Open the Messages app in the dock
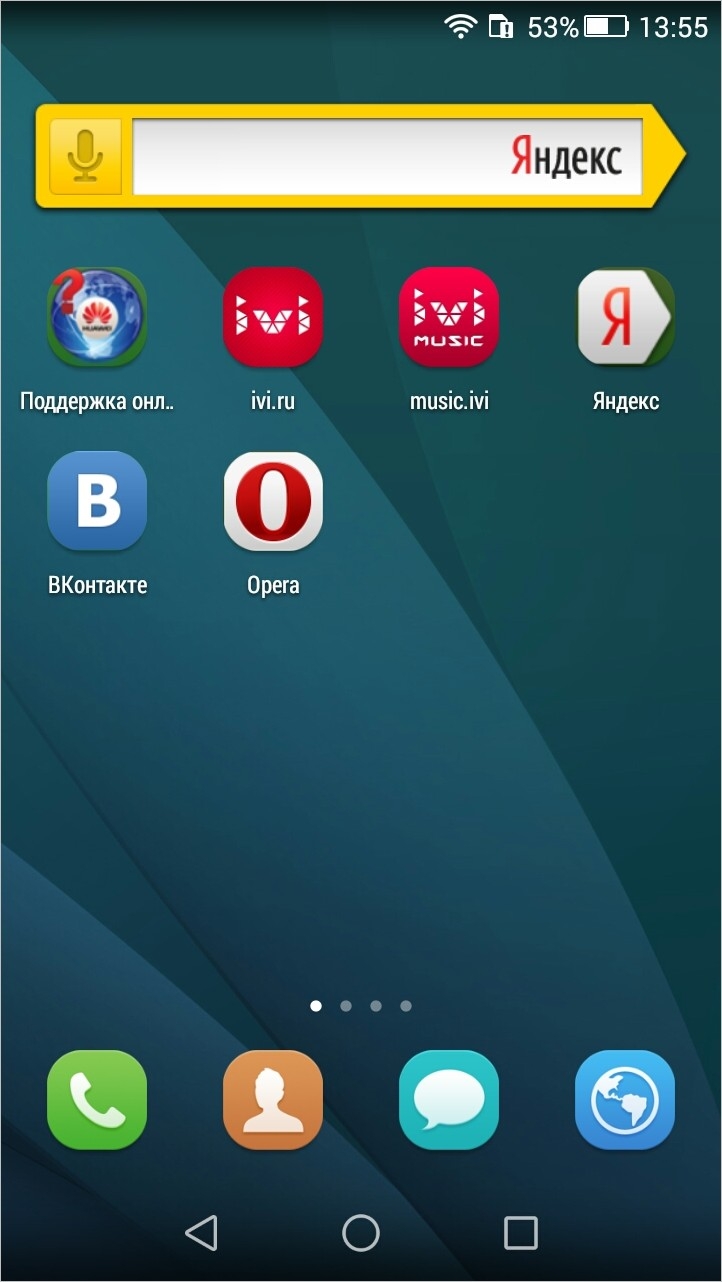 (449, 1100)
